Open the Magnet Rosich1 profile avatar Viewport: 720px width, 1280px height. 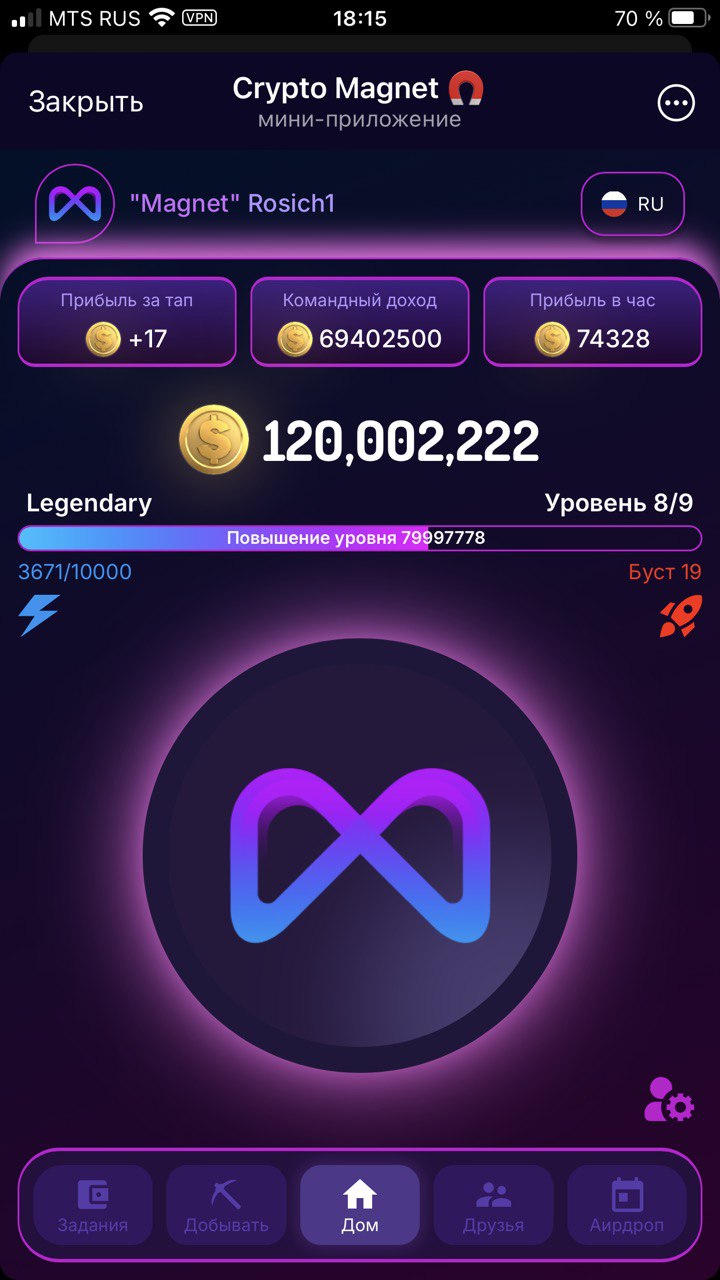[x=75, y=204]
